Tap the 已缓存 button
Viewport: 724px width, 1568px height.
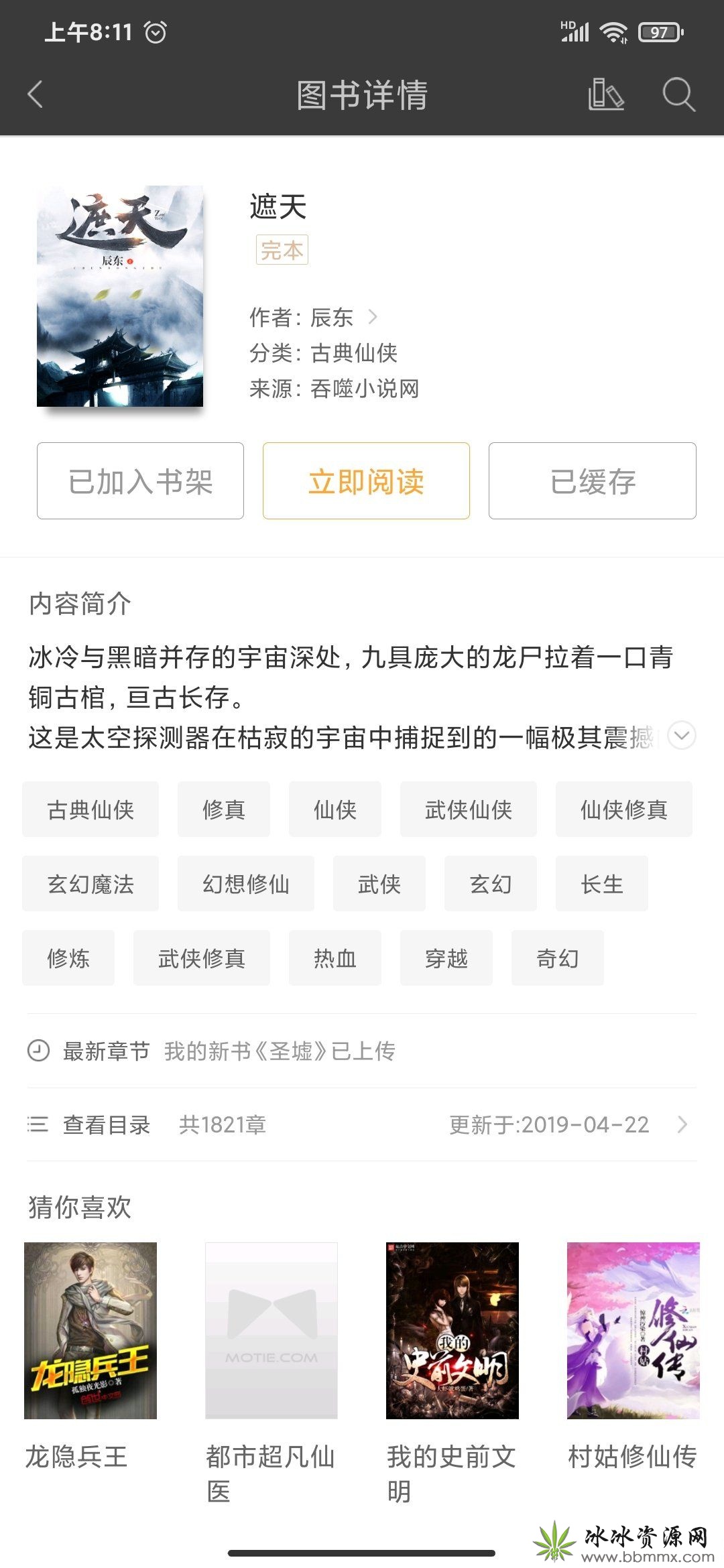(x=593, y=480)
